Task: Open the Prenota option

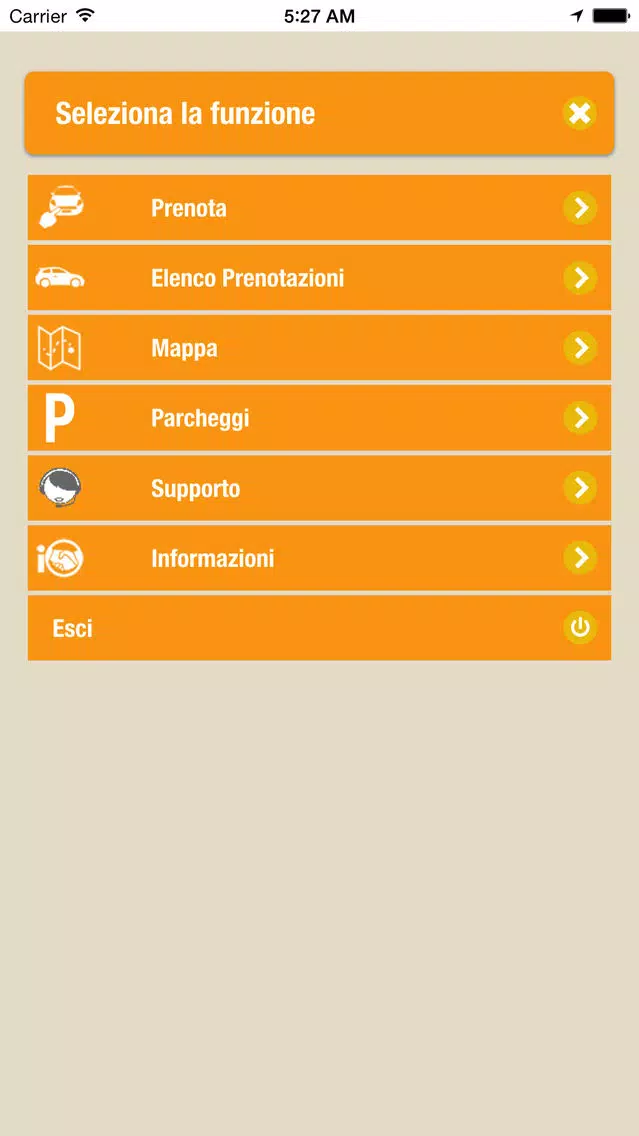Action: pos(319,207)
